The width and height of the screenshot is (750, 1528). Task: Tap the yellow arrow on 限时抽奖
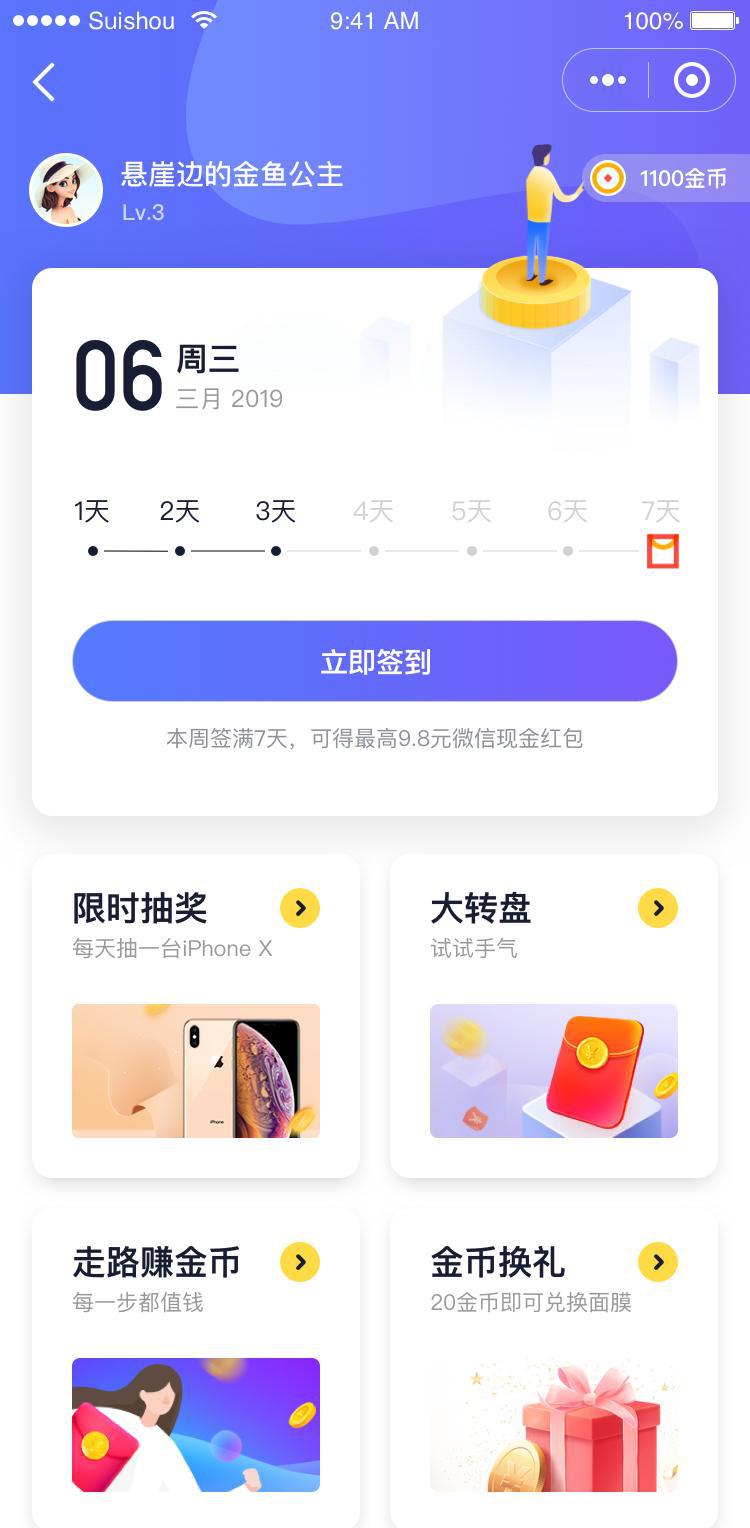299,908
